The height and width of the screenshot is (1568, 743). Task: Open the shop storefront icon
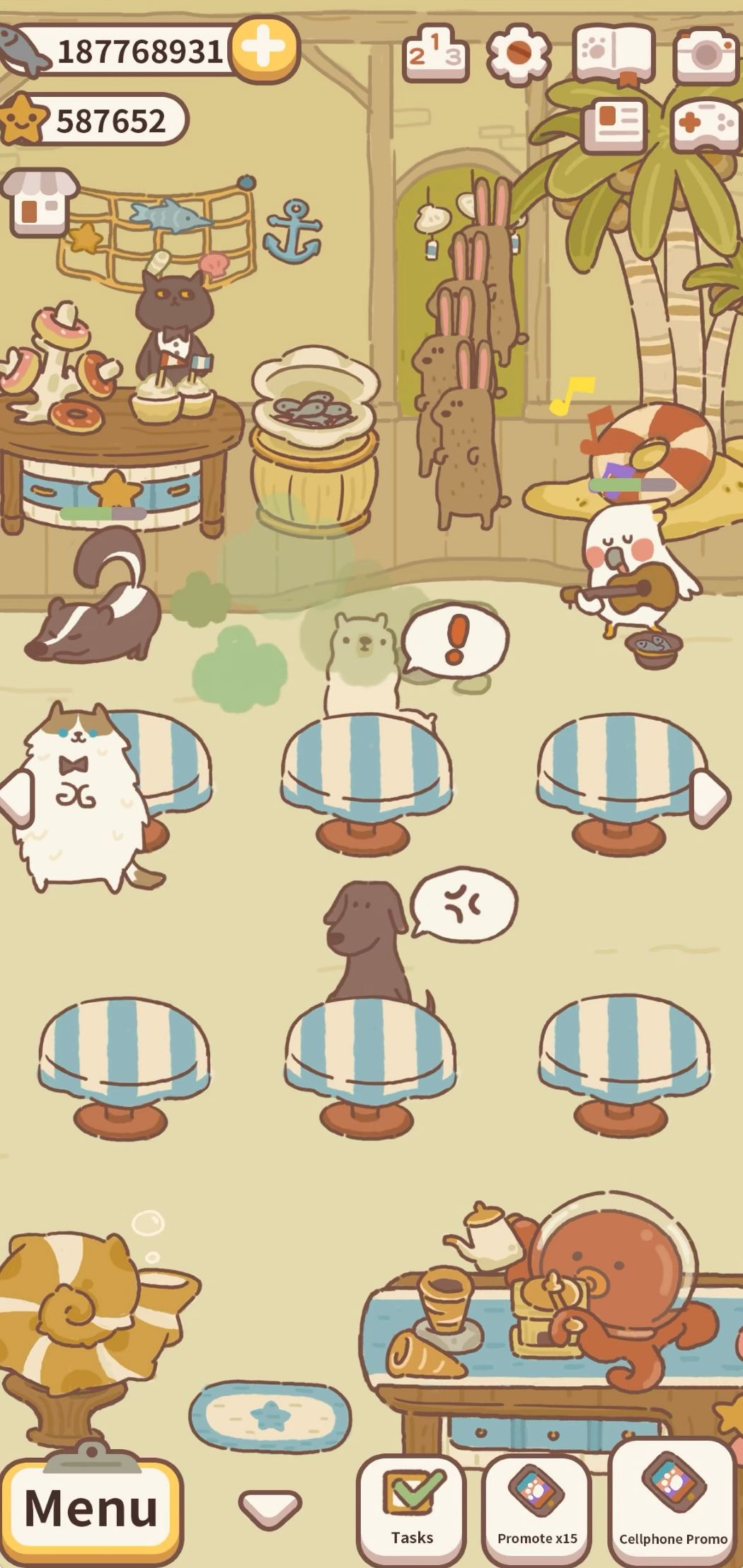[39, 202]
